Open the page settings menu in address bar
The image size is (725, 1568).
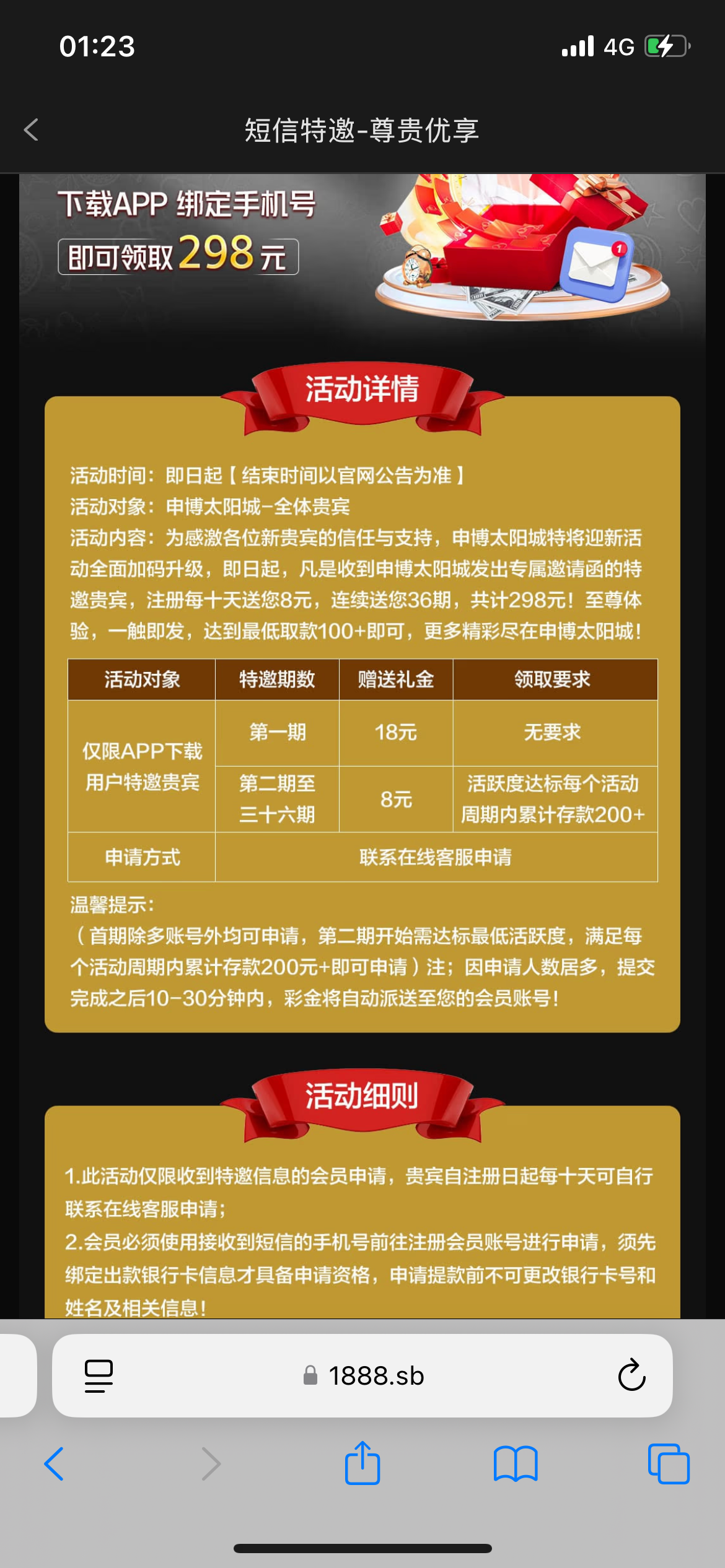[x=99, y=1376]
